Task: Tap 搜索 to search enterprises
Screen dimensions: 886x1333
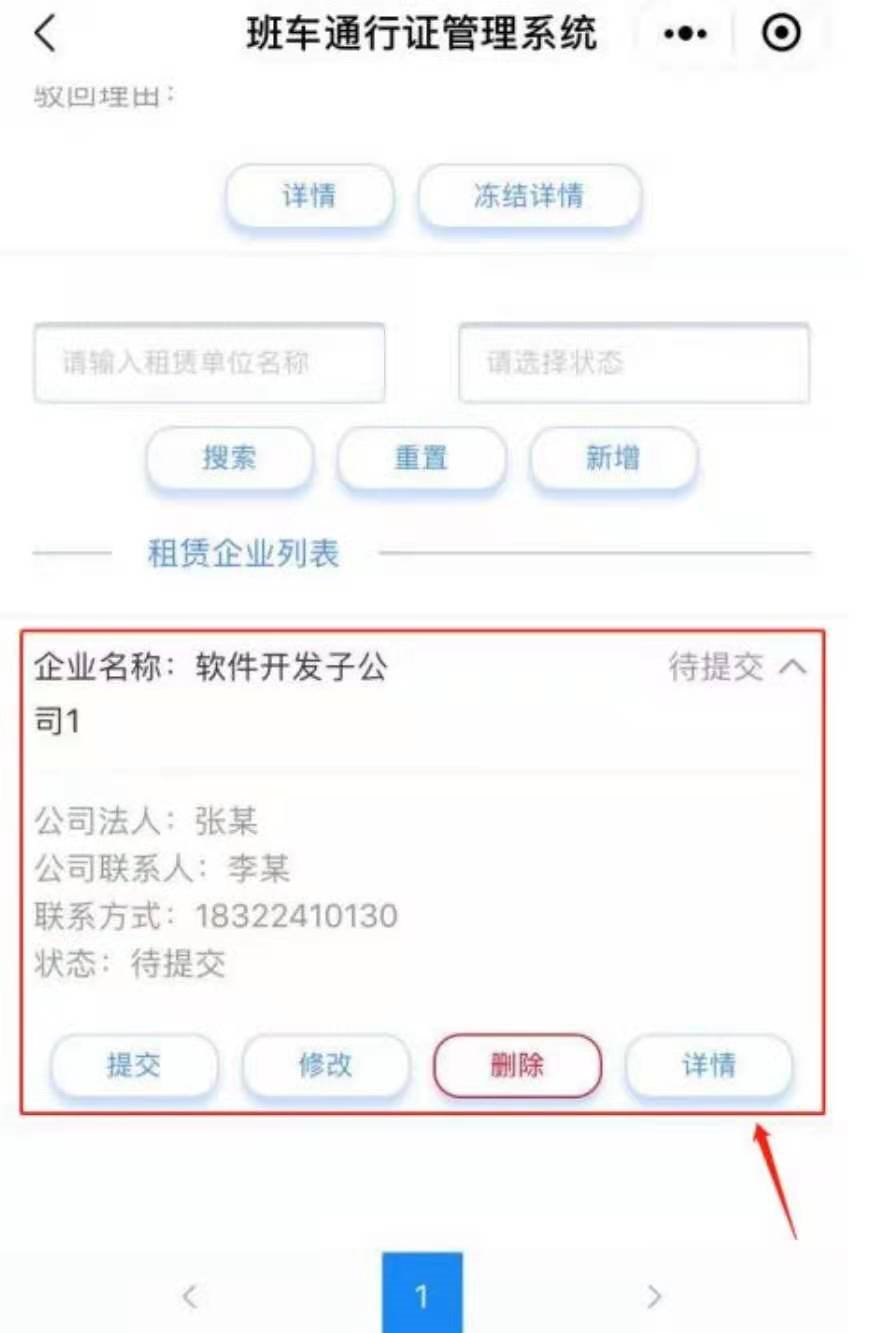Action: 230,459
